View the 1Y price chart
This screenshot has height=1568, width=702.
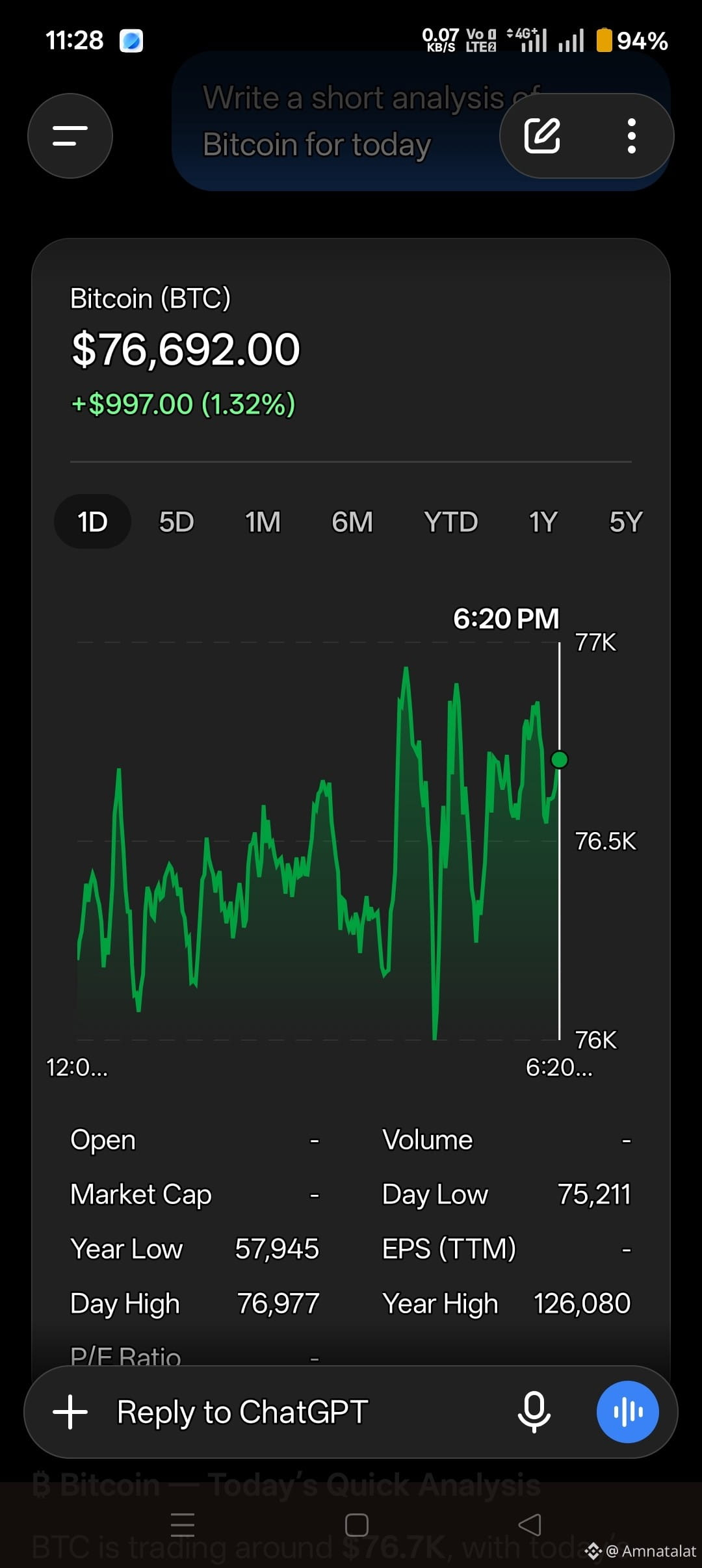[x=543, y=521]
